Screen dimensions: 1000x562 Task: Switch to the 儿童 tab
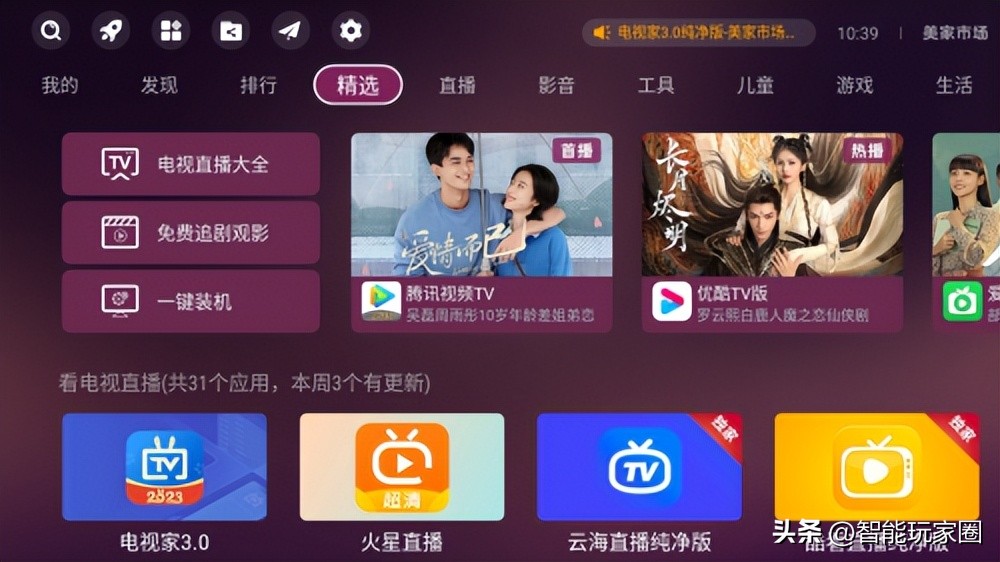coord(755,85)
